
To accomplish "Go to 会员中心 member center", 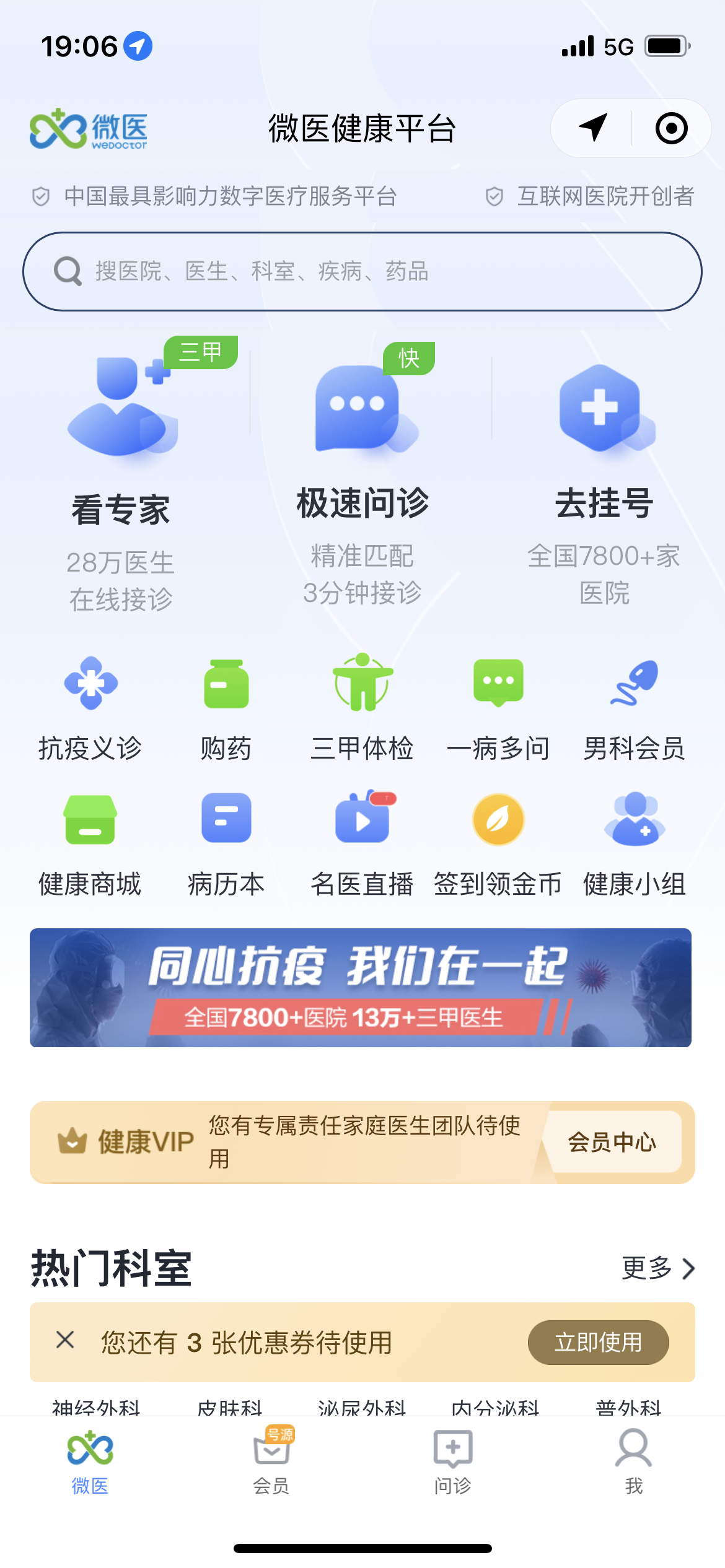I will point(612,1142).
